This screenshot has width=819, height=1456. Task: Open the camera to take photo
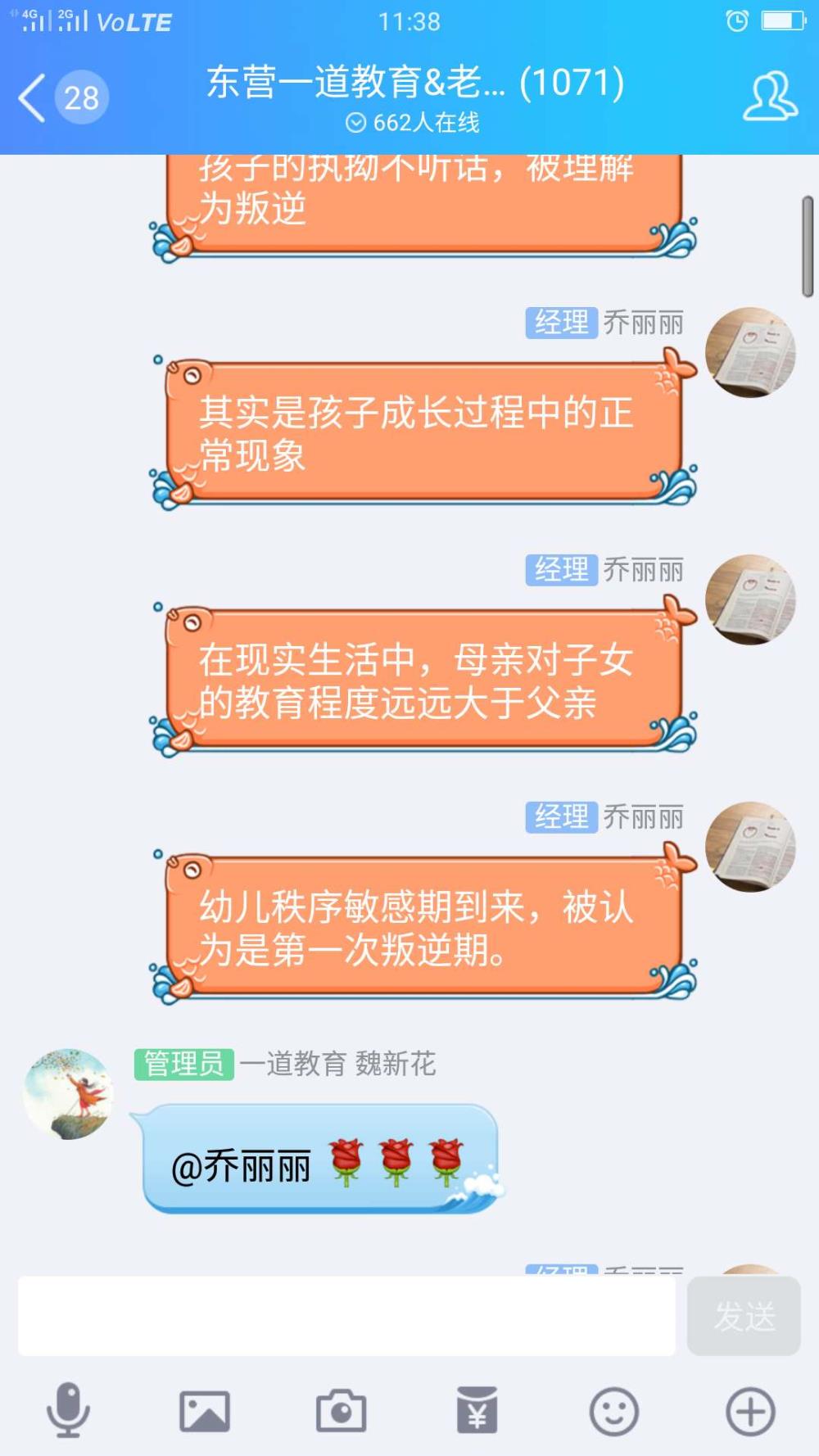tap(341, 1410)
